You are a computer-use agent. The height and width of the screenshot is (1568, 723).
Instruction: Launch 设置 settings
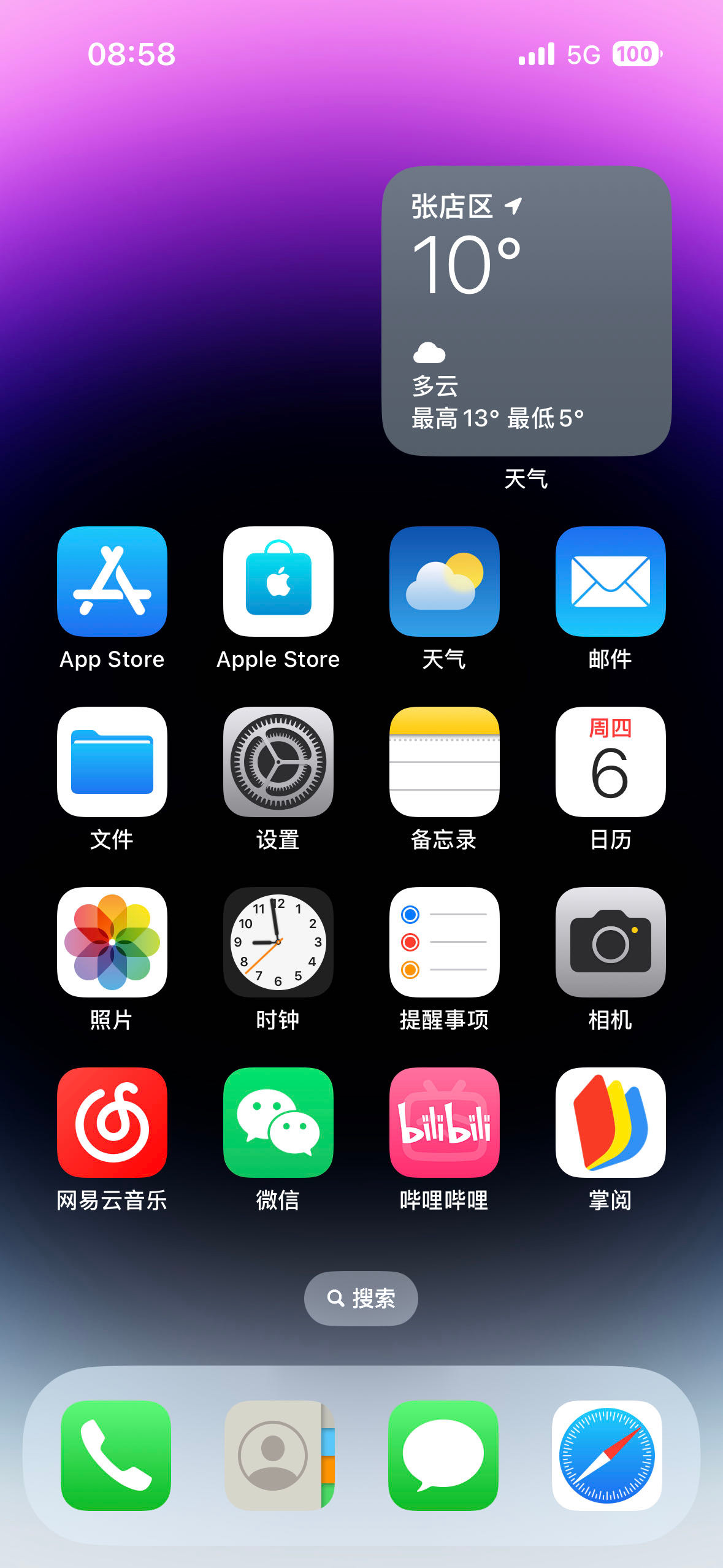278,761
